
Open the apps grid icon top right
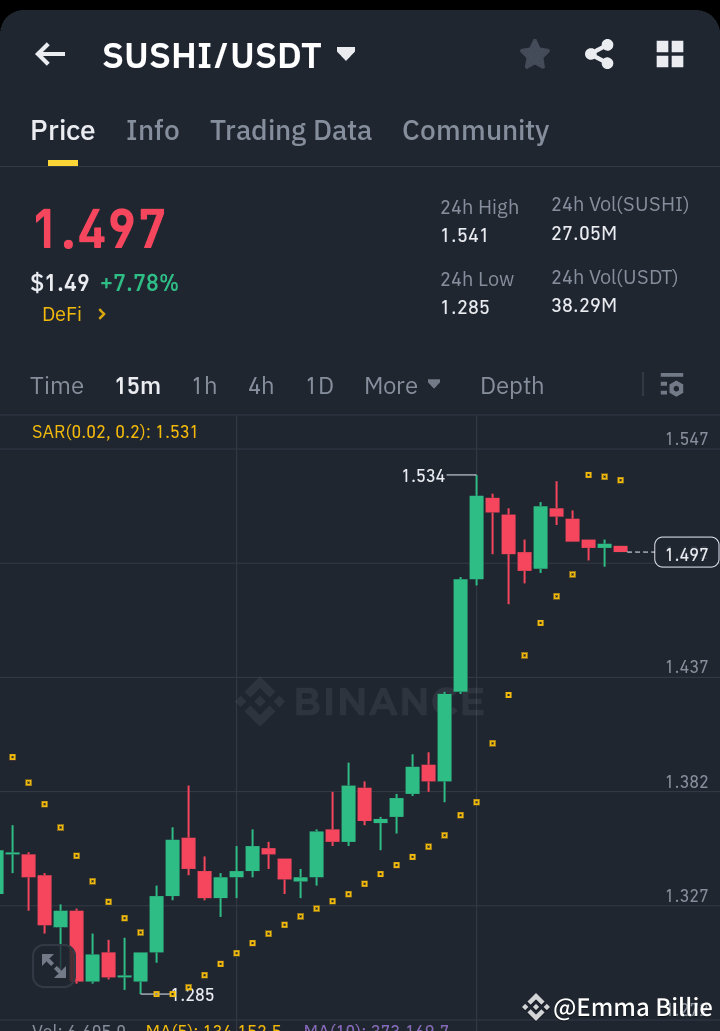click(669, 54)
